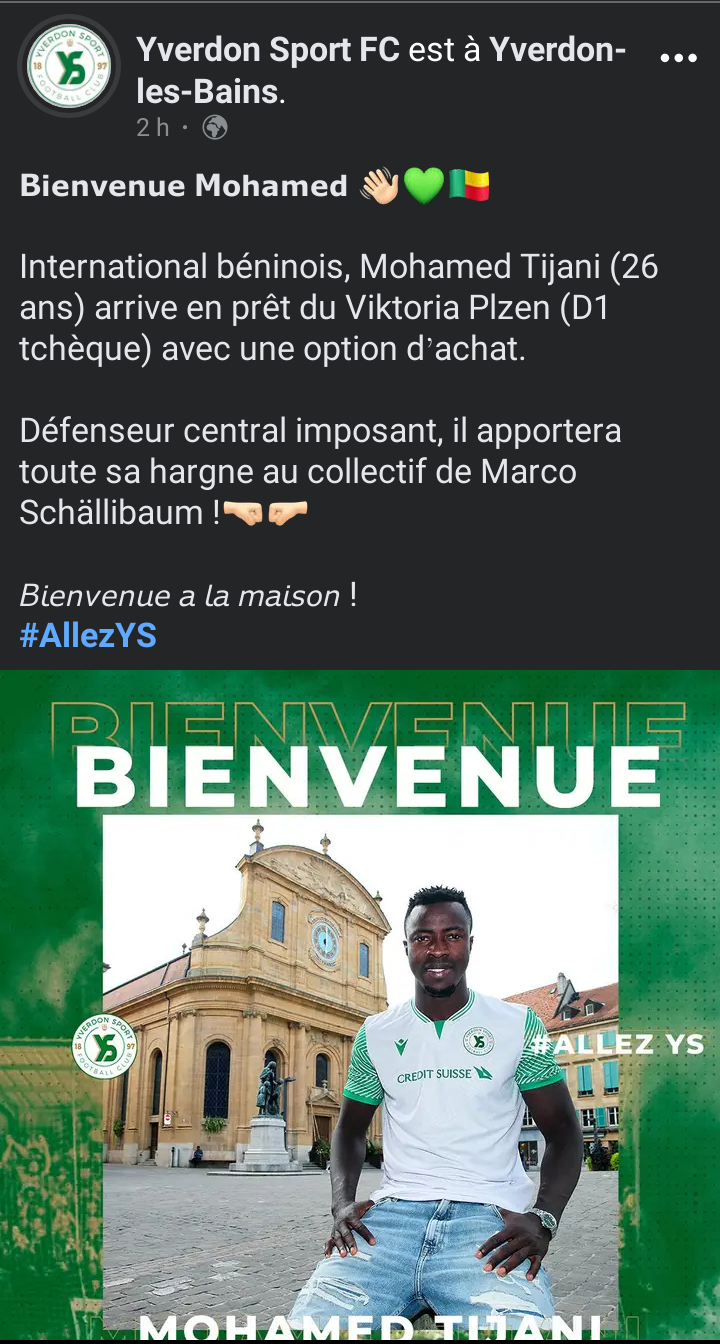Open the Bienvenue Mohamed Tijani post image
Image resolution: width=720 pixels, height=1344 pixels.
(360, 1005)
